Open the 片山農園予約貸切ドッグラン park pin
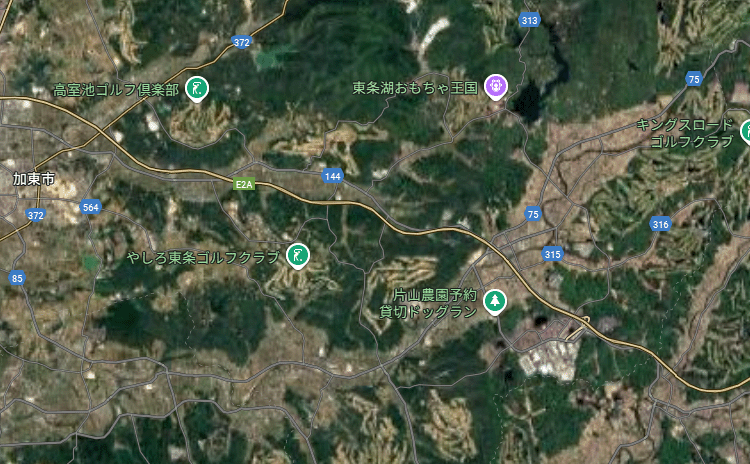Screen dimensions: 750x464 click(x=494, y=299)
